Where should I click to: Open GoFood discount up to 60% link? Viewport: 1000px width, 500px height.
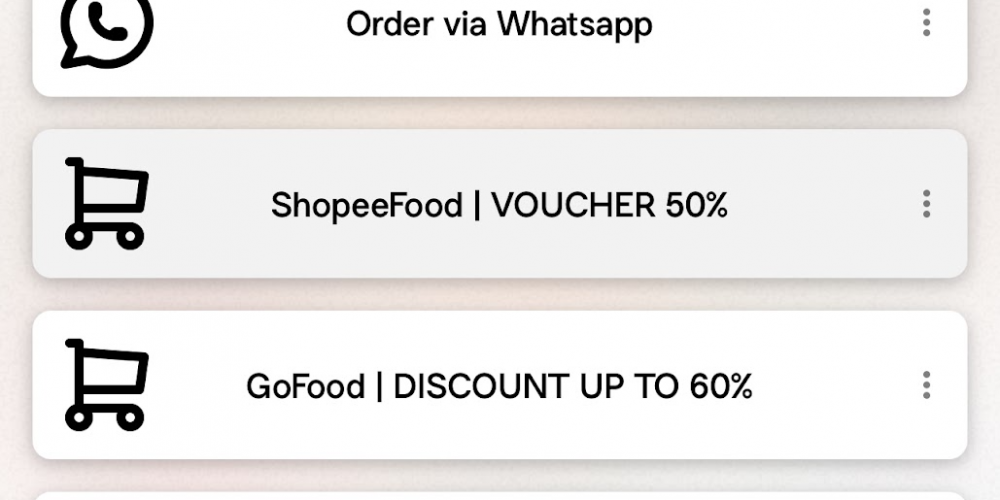(x=499, y=385)
